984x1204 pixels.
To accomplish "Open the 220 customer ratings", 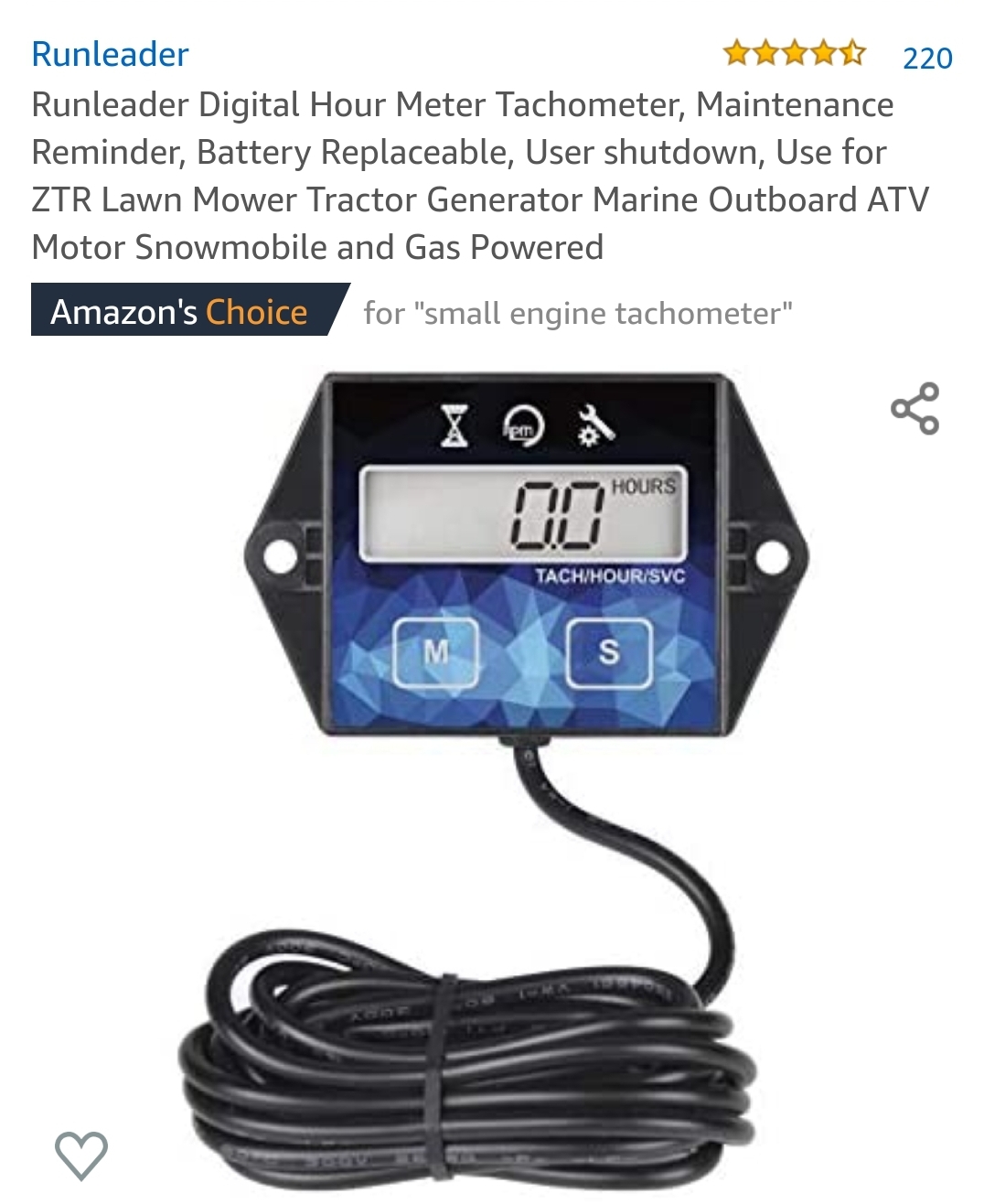I will tap(926, 59).
